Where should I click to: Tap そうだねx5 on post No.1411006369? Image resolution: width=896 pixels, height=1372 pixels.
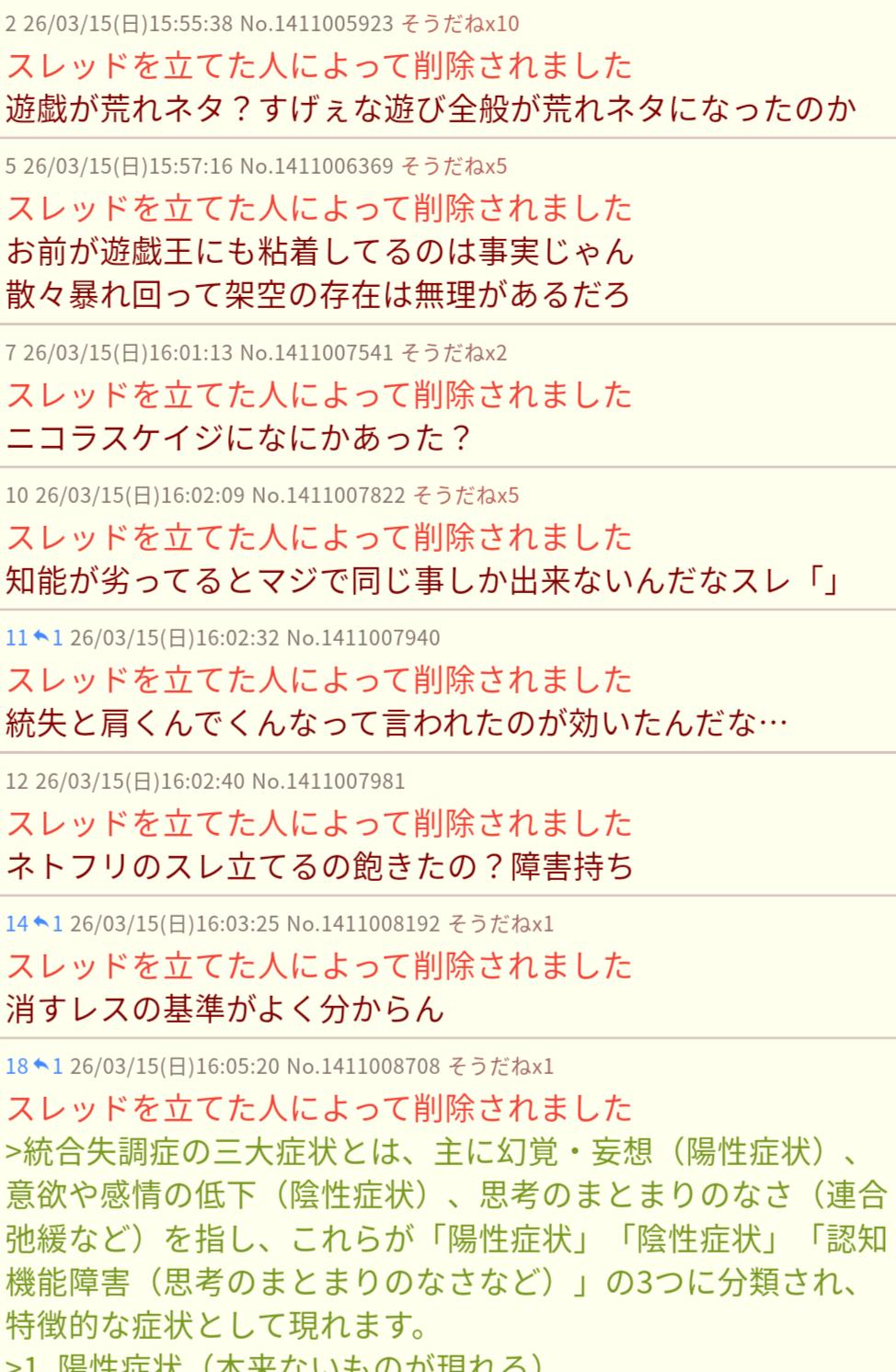454,166
